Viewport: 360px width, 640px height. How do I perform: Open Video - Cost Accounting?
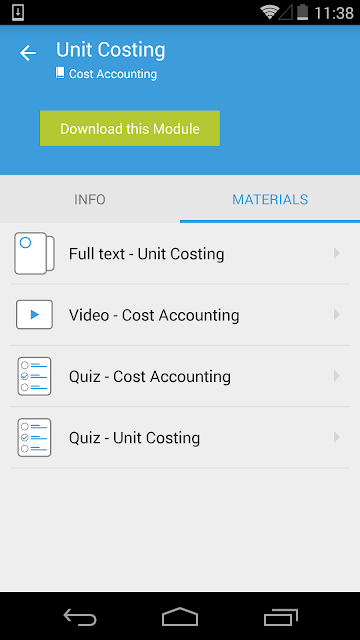180,315
